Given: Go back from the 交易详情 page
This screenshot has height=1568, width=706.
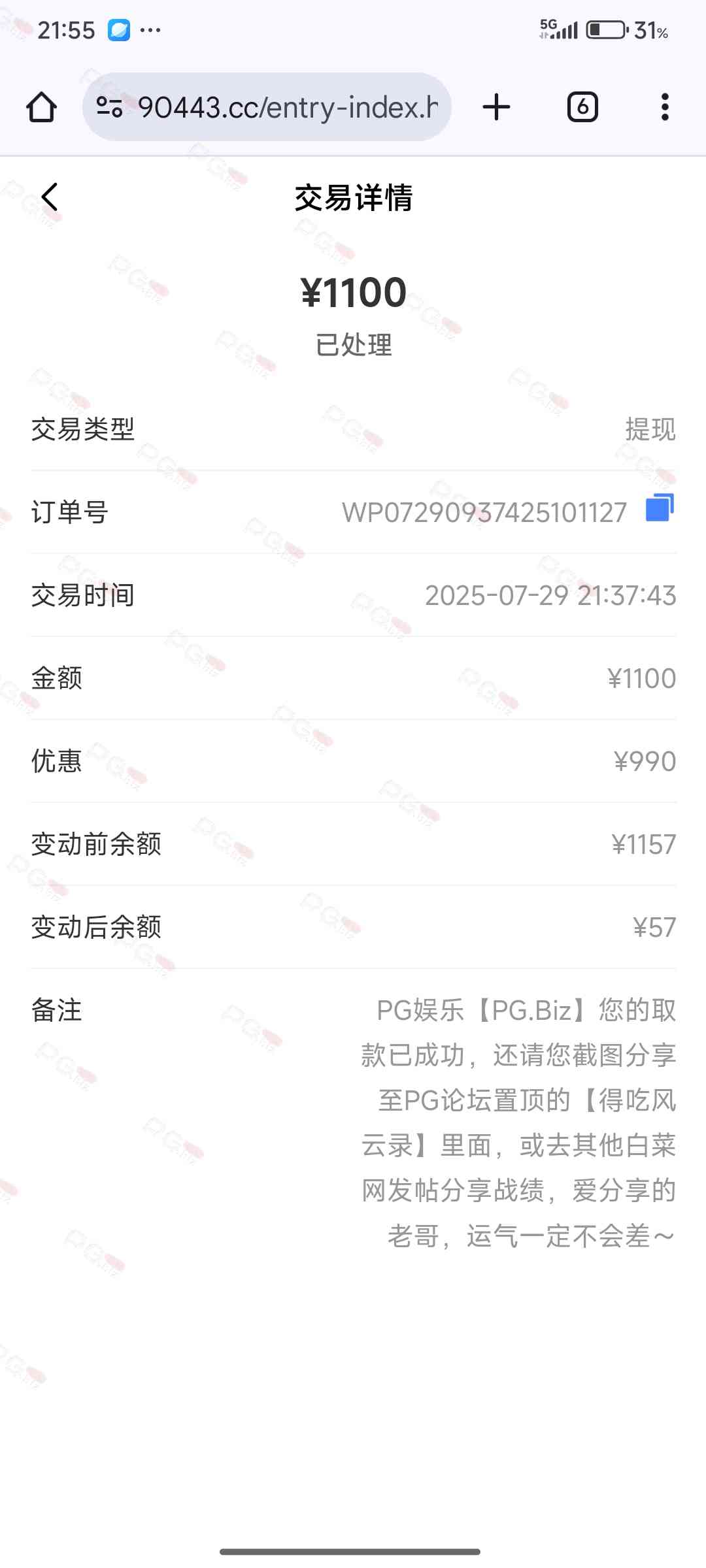Looking at the screenshot, I should click(x=50, y=197).
